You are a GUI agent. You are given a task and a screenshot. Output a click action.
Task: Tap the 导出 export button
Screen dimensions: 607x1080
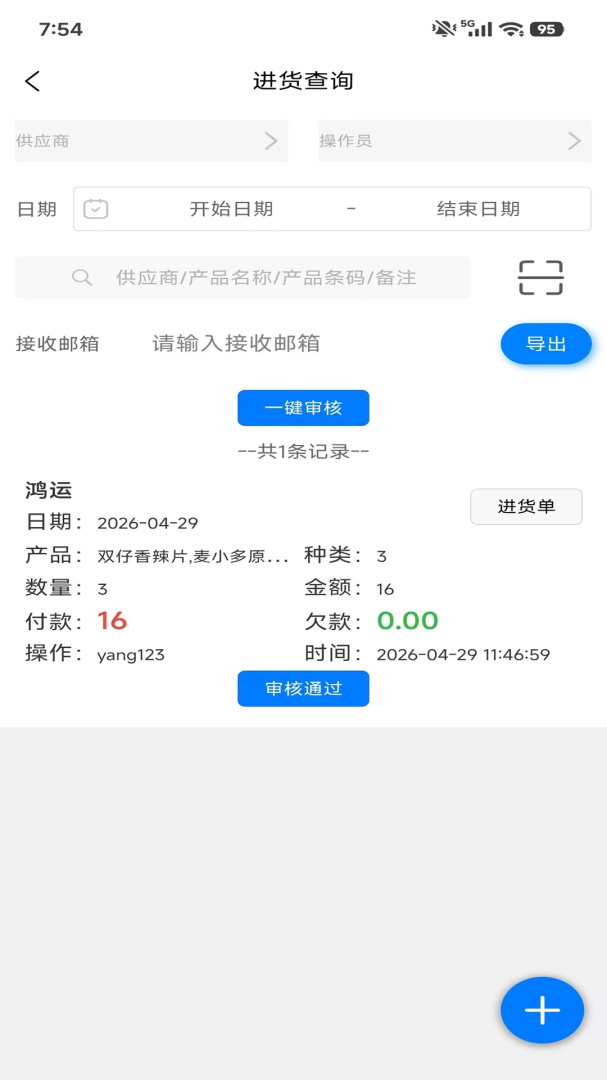(x=546, y=344)
